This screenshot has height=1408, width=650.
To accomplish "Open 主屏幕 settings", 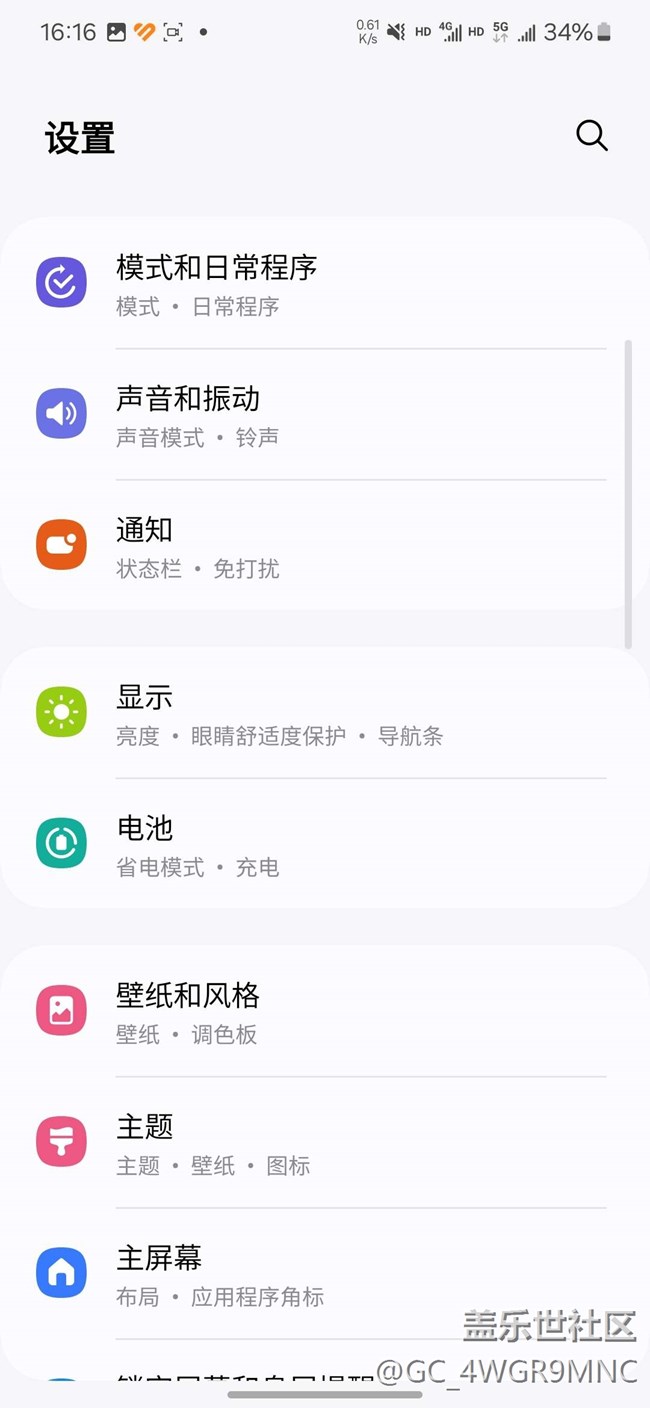I will tap(320, 1273).
